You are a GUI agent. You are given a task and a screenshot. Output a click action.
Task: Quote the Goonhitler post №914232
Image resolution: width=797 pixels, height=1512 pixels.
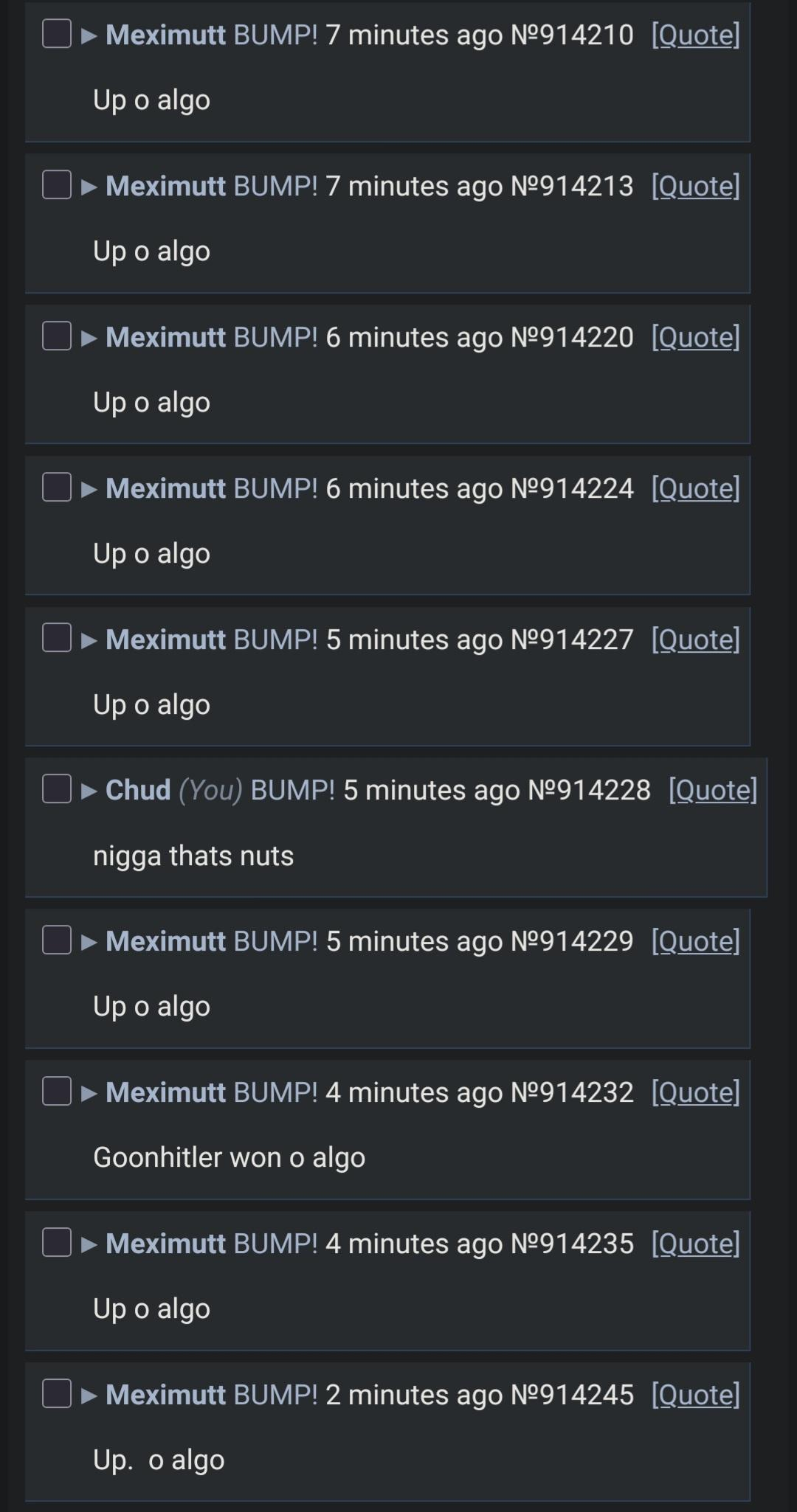695,1092
